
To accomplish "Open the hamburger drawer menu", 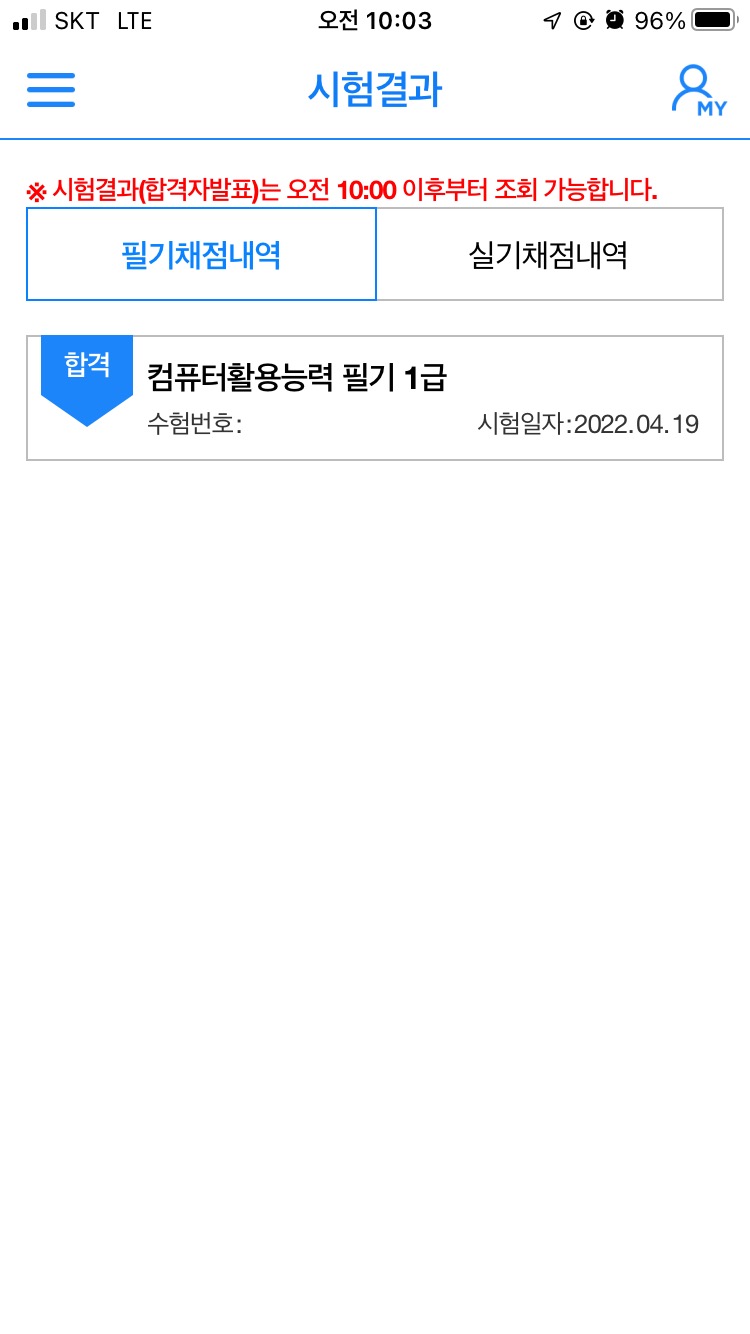I will [51, 90].
